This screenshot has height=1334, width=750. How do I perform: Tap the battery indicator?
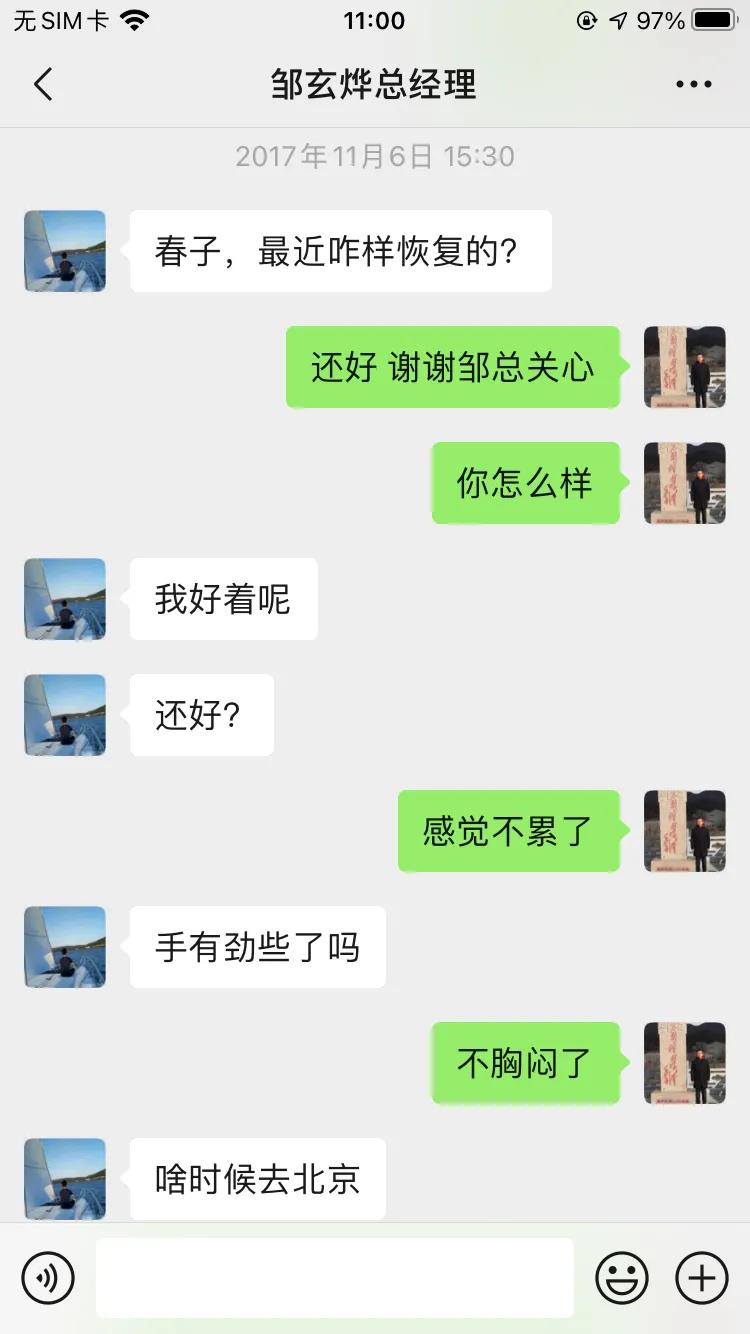[712, 18]
